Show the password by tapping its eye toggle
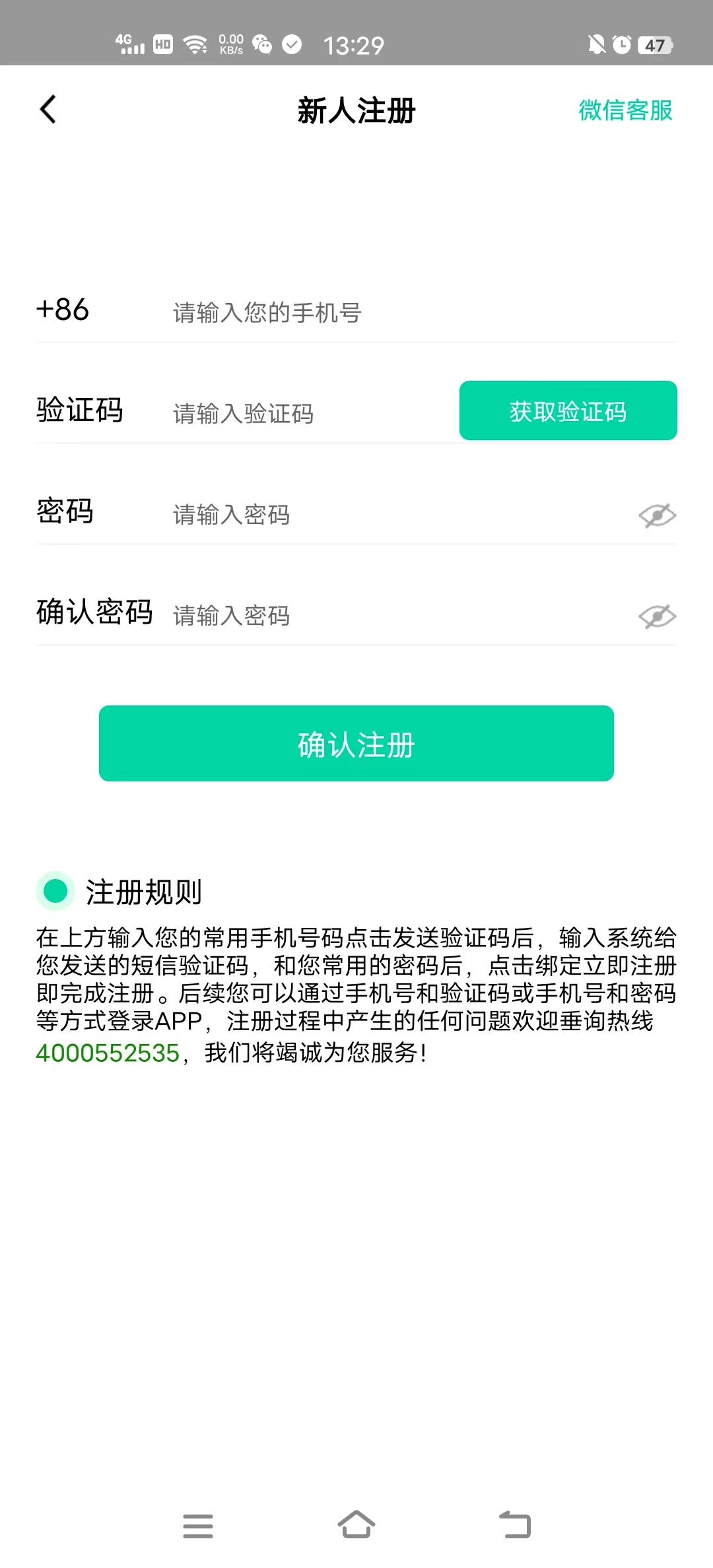 coord(657,515)
